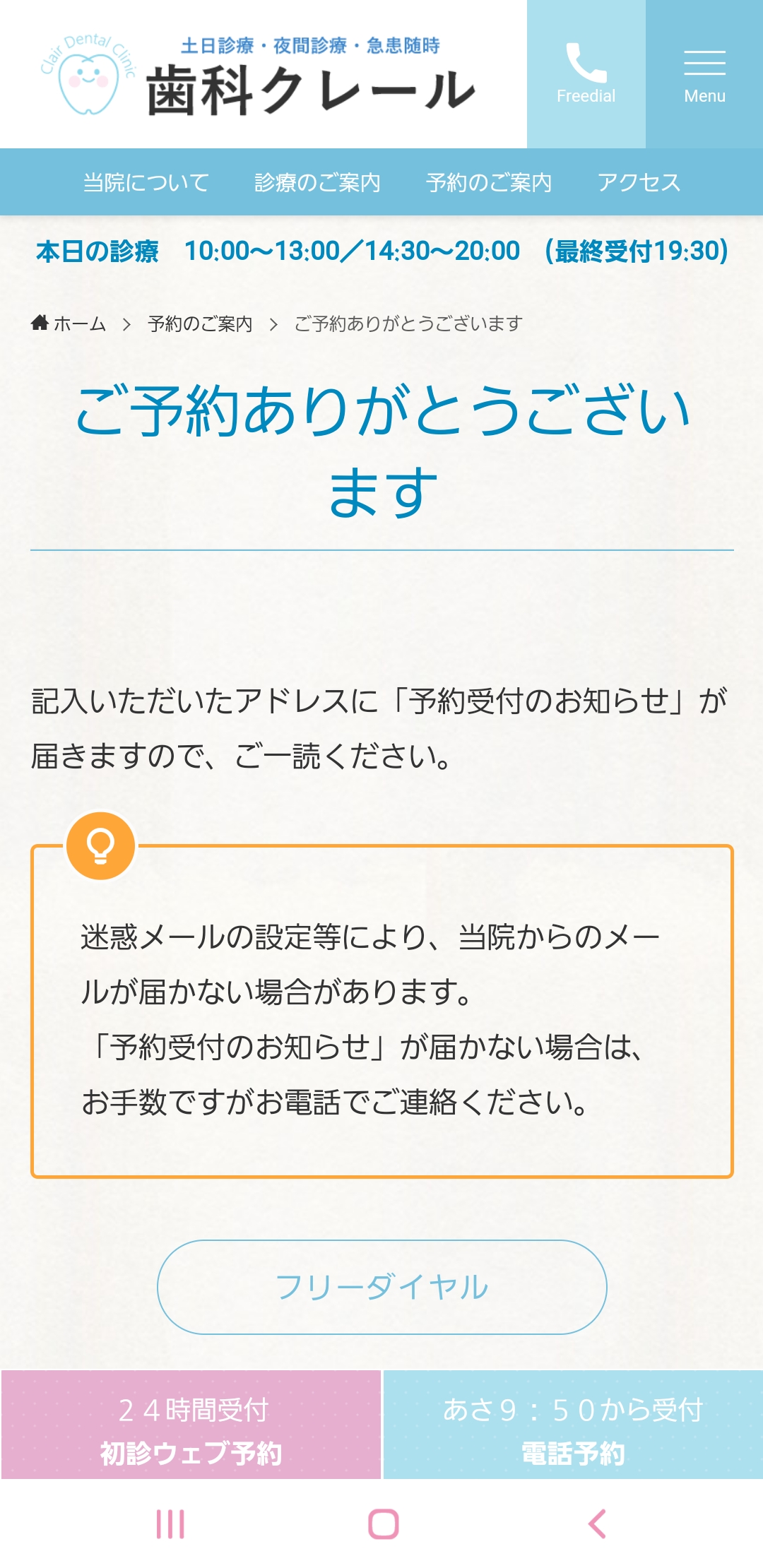Tap the Freedial phone button
This screenshot has width=763, height=1568.
(586, 74)
